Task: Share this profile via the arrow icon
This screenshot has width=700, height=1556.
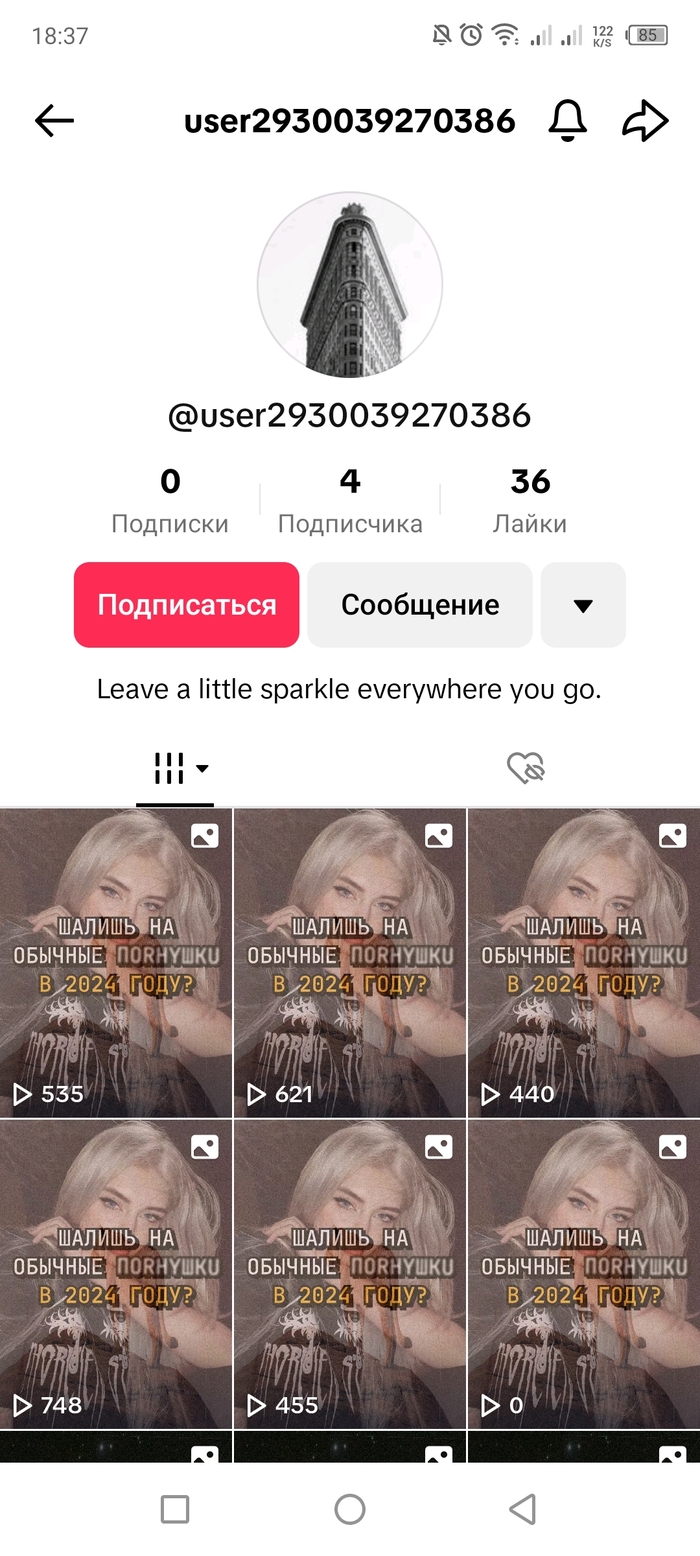Action: (645, 121)
